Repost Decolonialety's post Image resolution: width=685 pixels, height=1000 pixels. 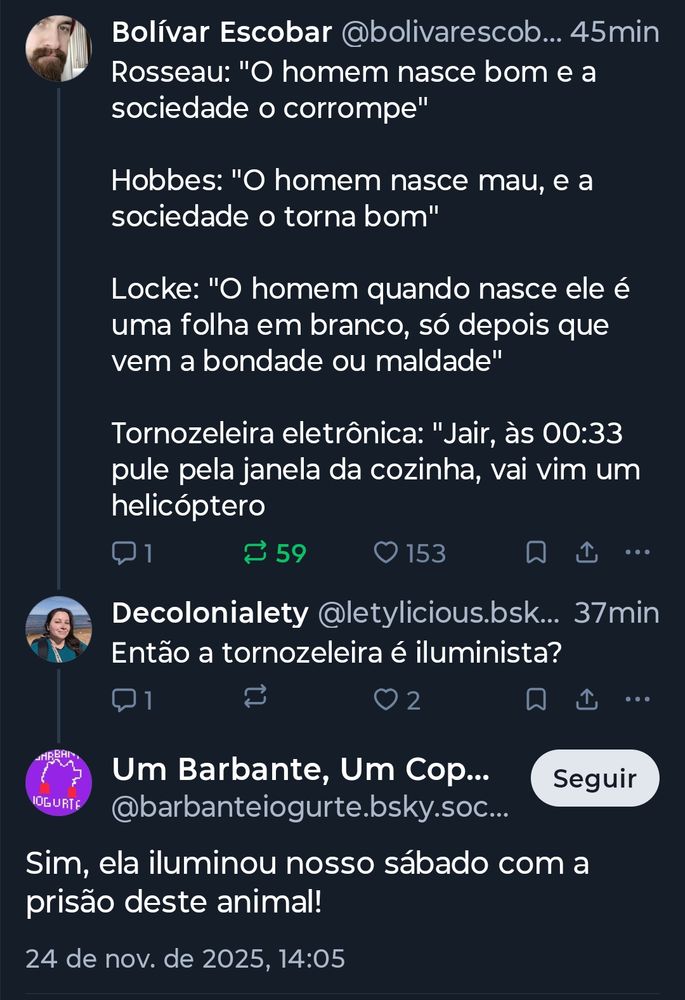coord(255,696)
